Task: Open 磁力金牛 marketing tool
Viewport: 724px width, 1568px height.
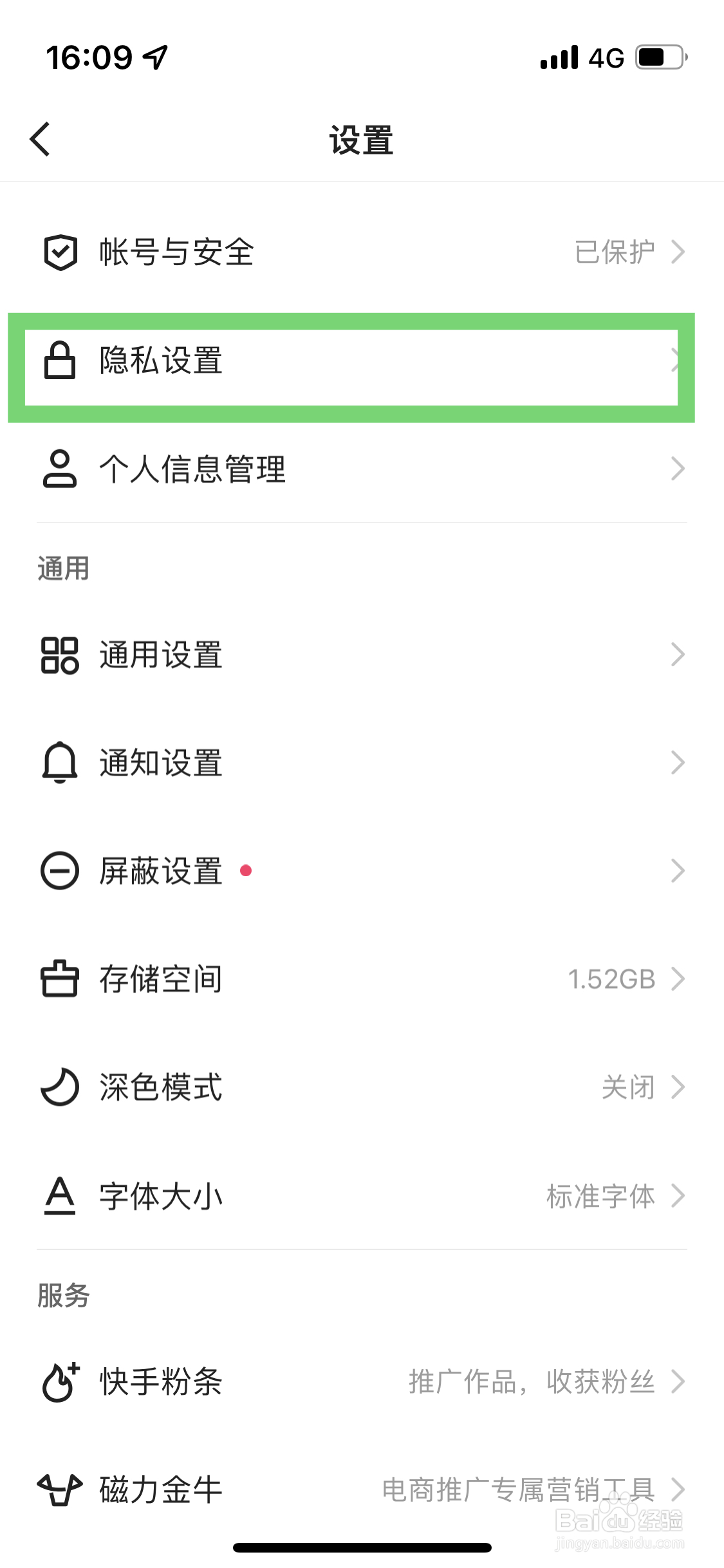Action: click(360, 1489)
